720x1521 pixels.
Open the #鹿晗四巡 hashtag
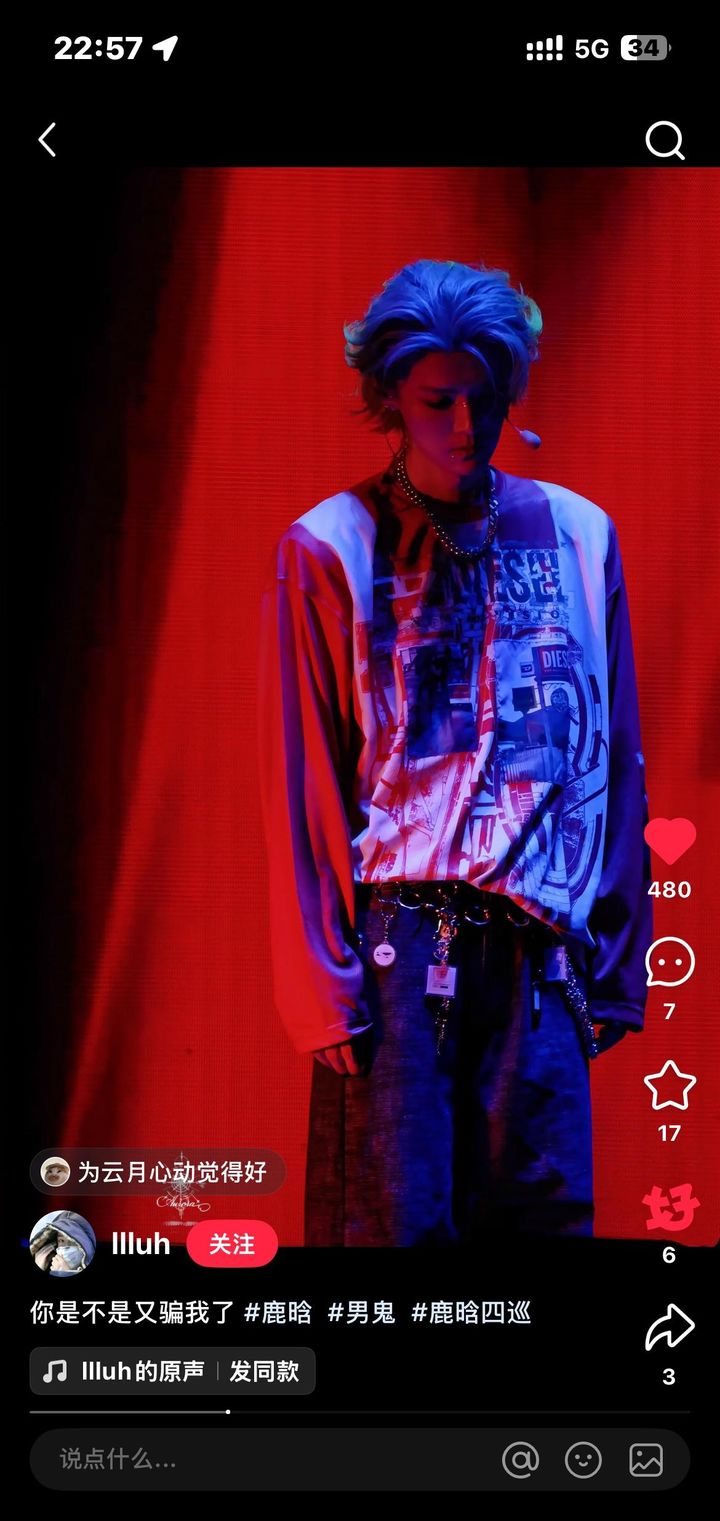[471, 1312]
